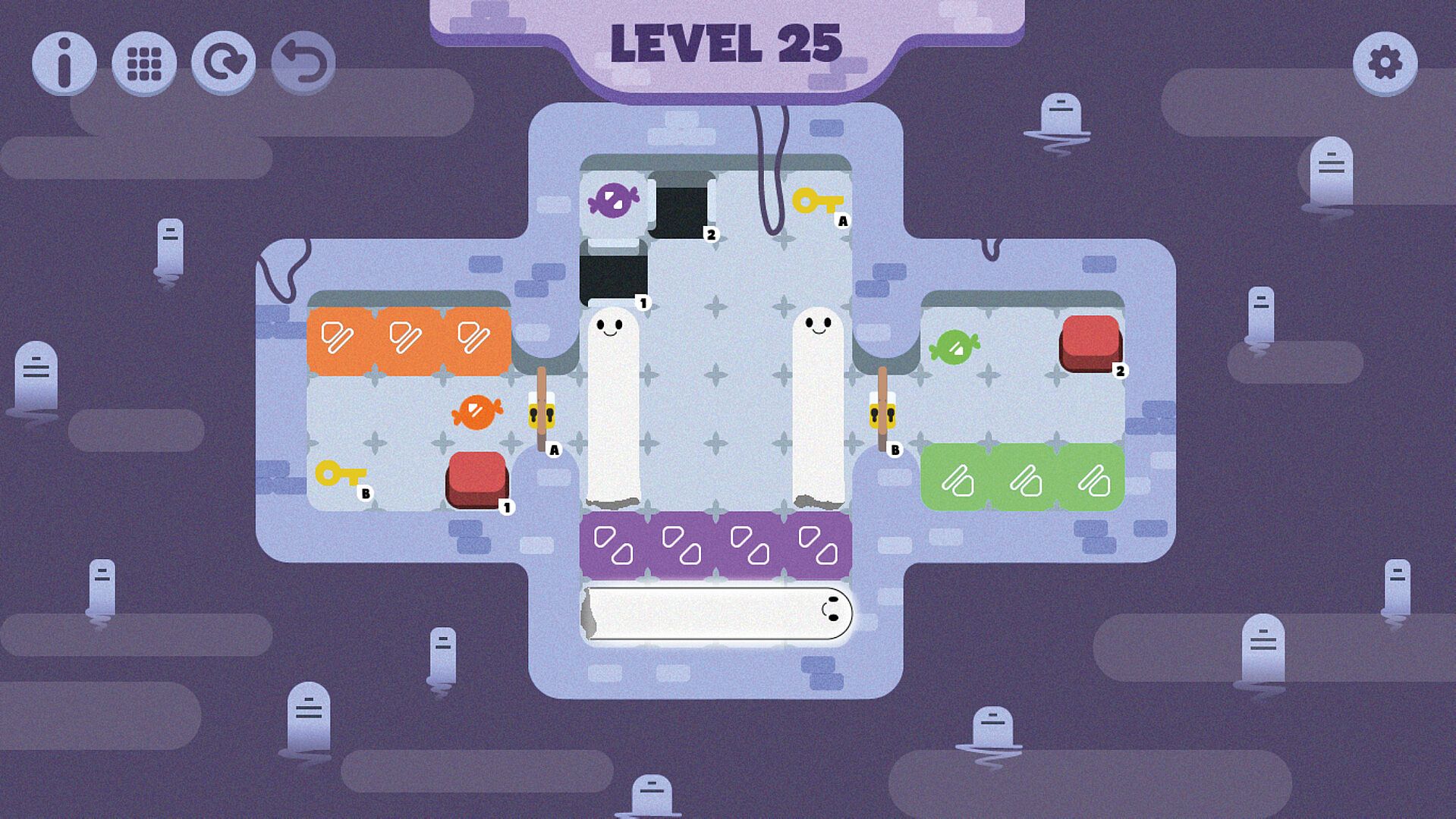Select the left vertical ghost
The width and height of the screenshot is (1456, 819).
(x=613, y=407)
